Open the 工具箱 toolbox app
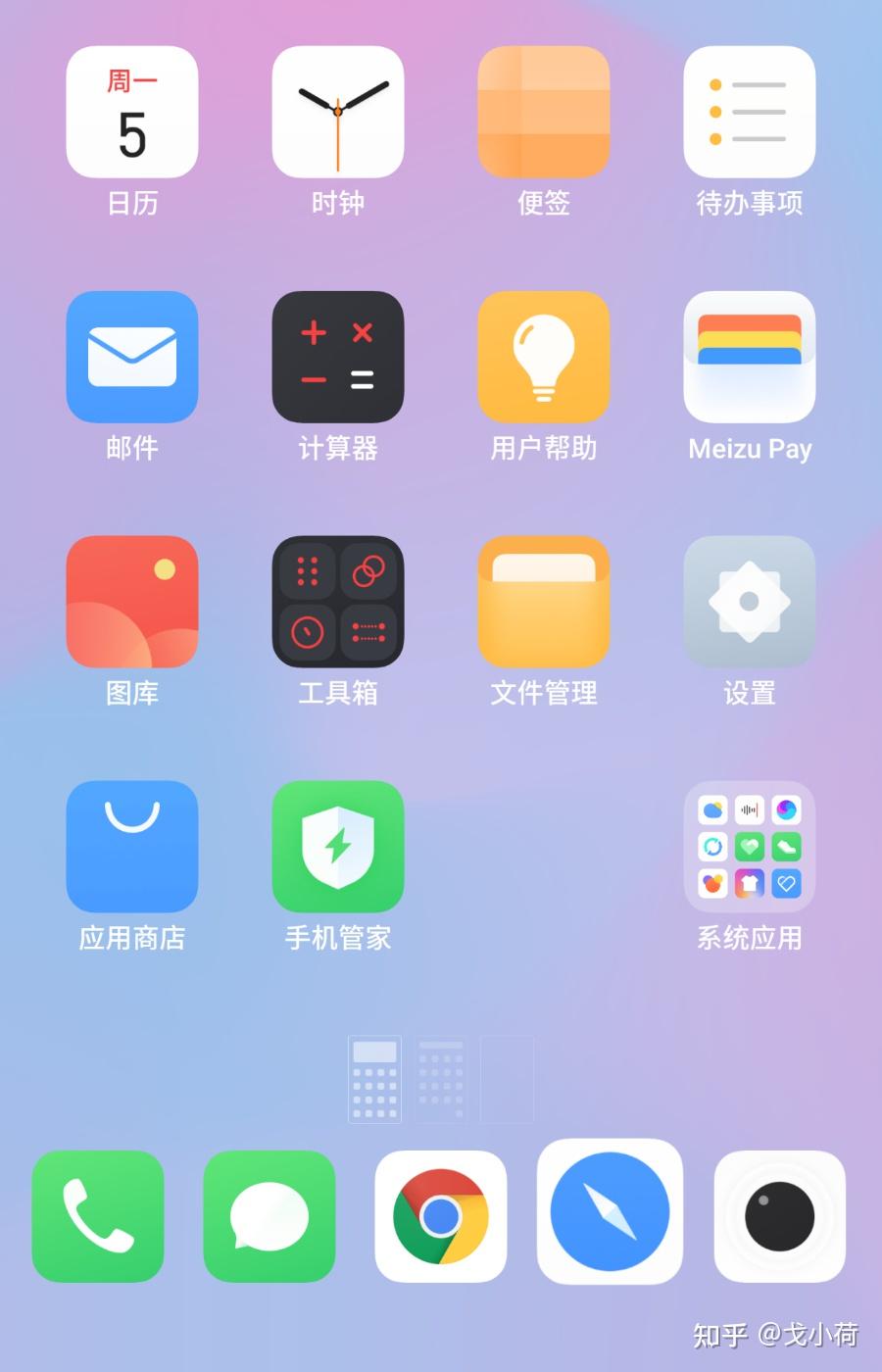The width and height of the screenshot is (882, 1372). 338,601
